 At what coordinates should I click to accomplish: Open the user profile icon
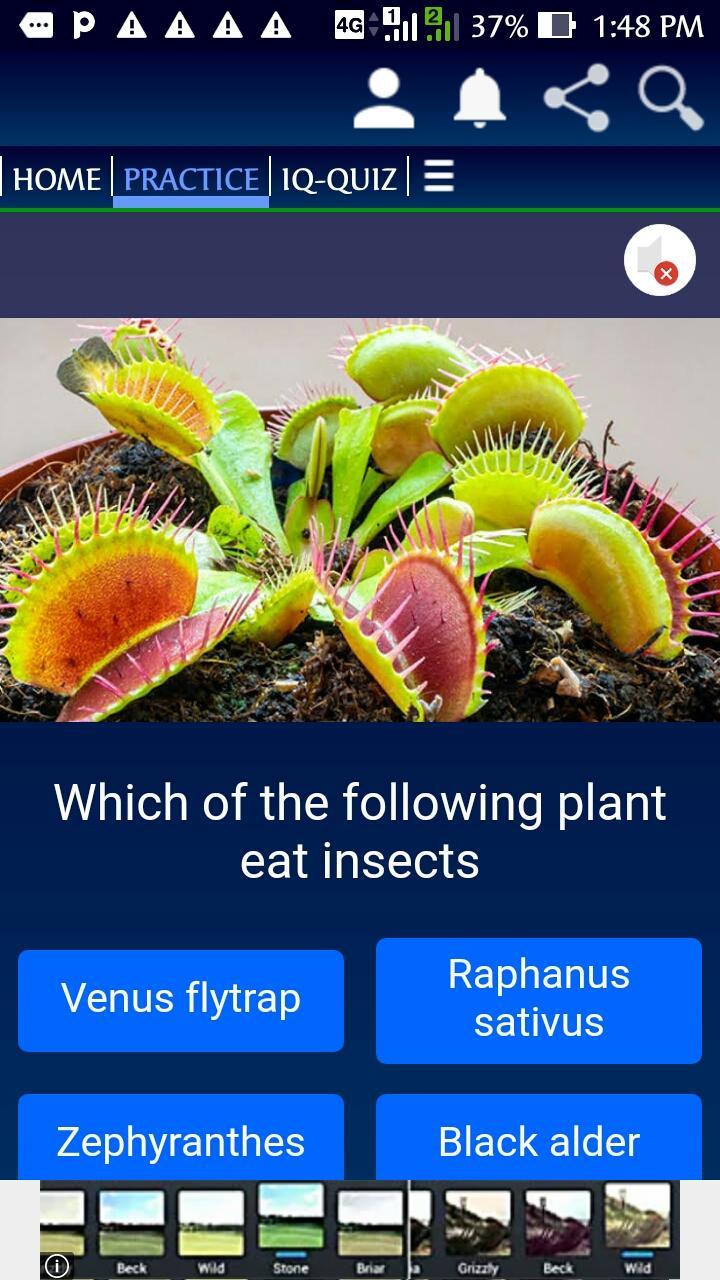click(x=383, y=94)
